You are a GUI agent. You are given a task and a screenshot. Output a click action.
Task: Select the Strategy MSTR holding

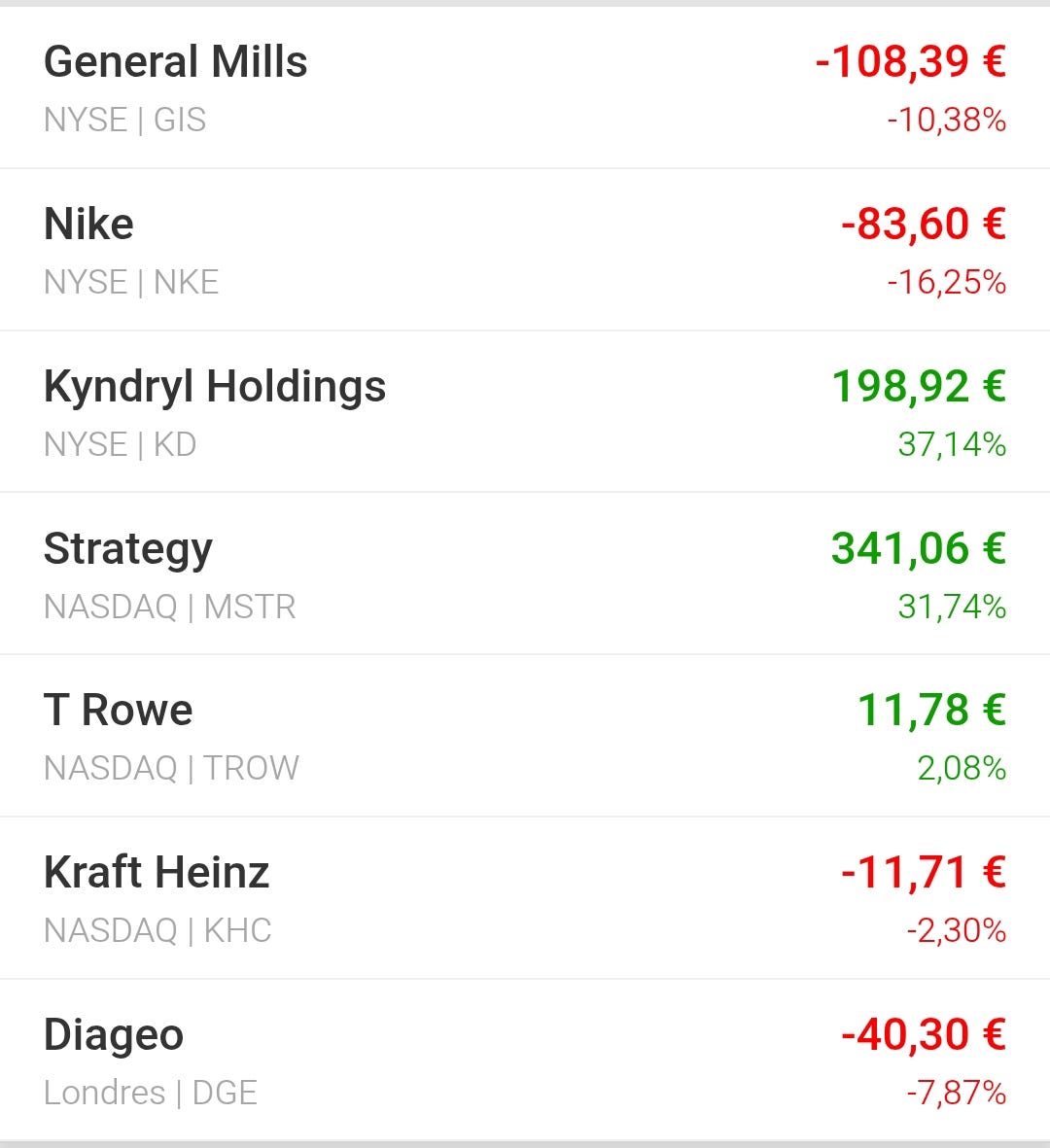(x=525, y=574)
